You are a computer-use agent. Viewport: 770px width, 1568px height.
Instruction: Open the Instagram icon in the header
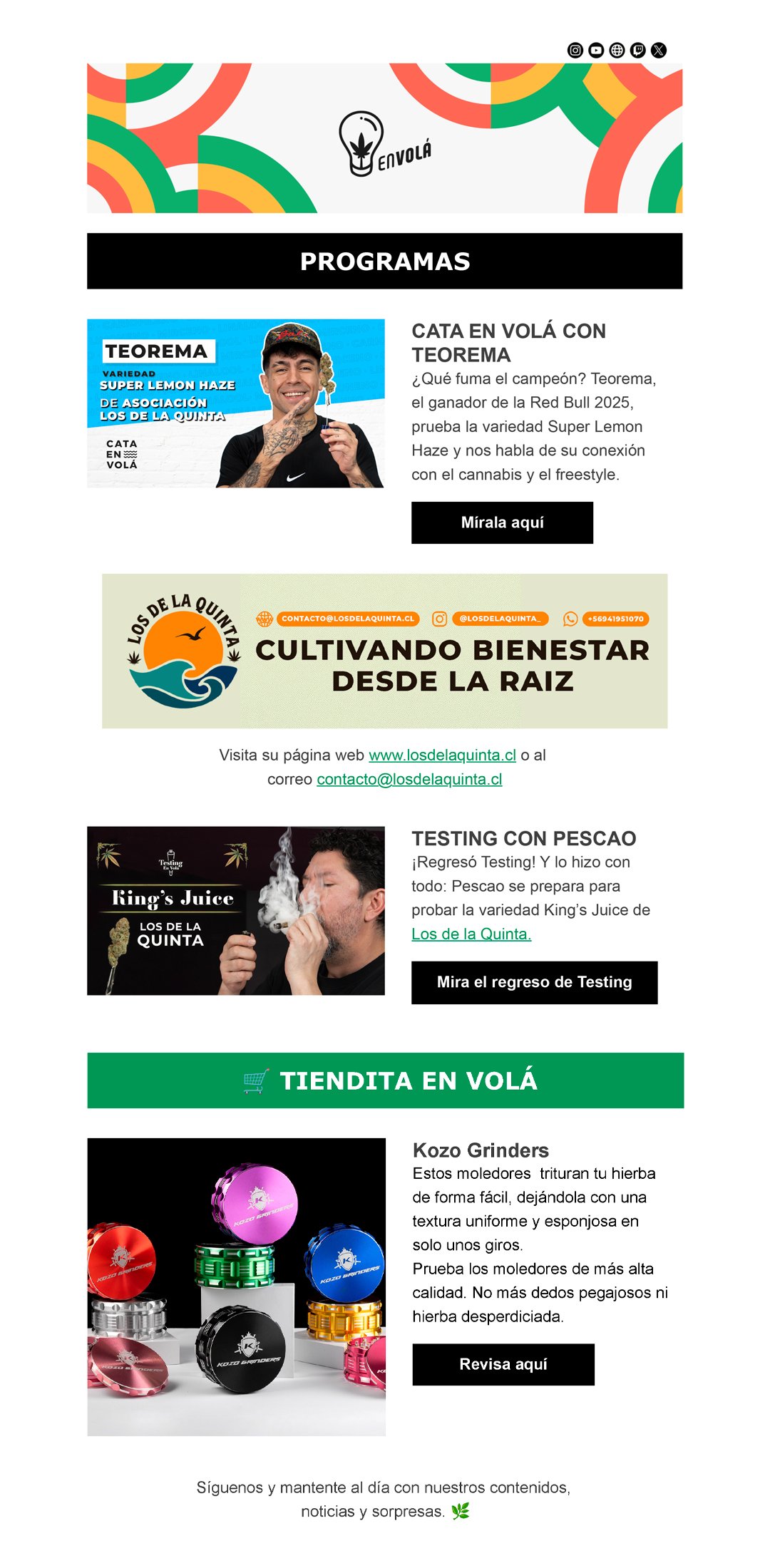click(x=575, y=50)
